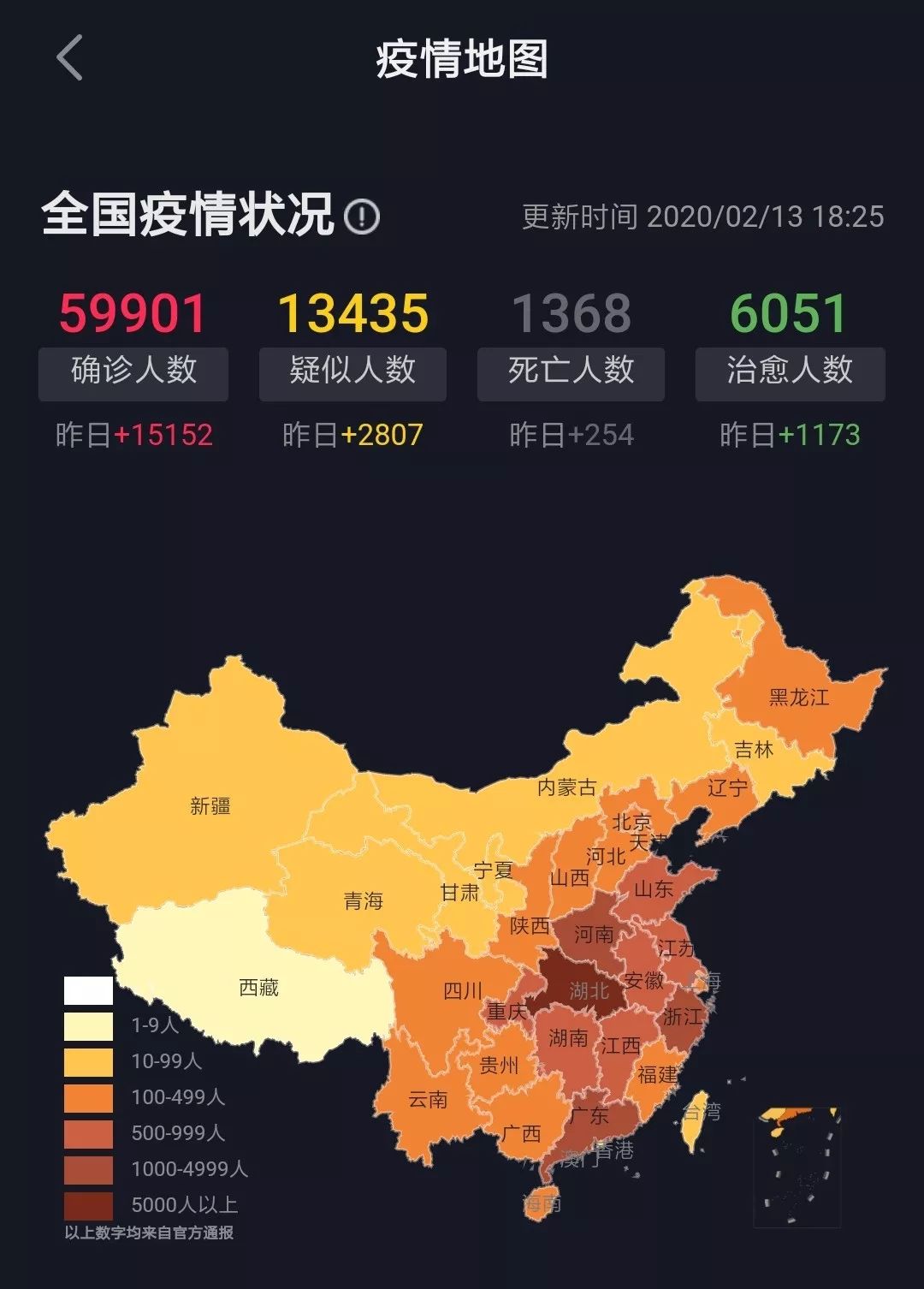Image resolution: width=924 pixels, height=1289 pixels.
Task: Select Tibet (西藏) on the map
Action: click(x=257, y=986)
